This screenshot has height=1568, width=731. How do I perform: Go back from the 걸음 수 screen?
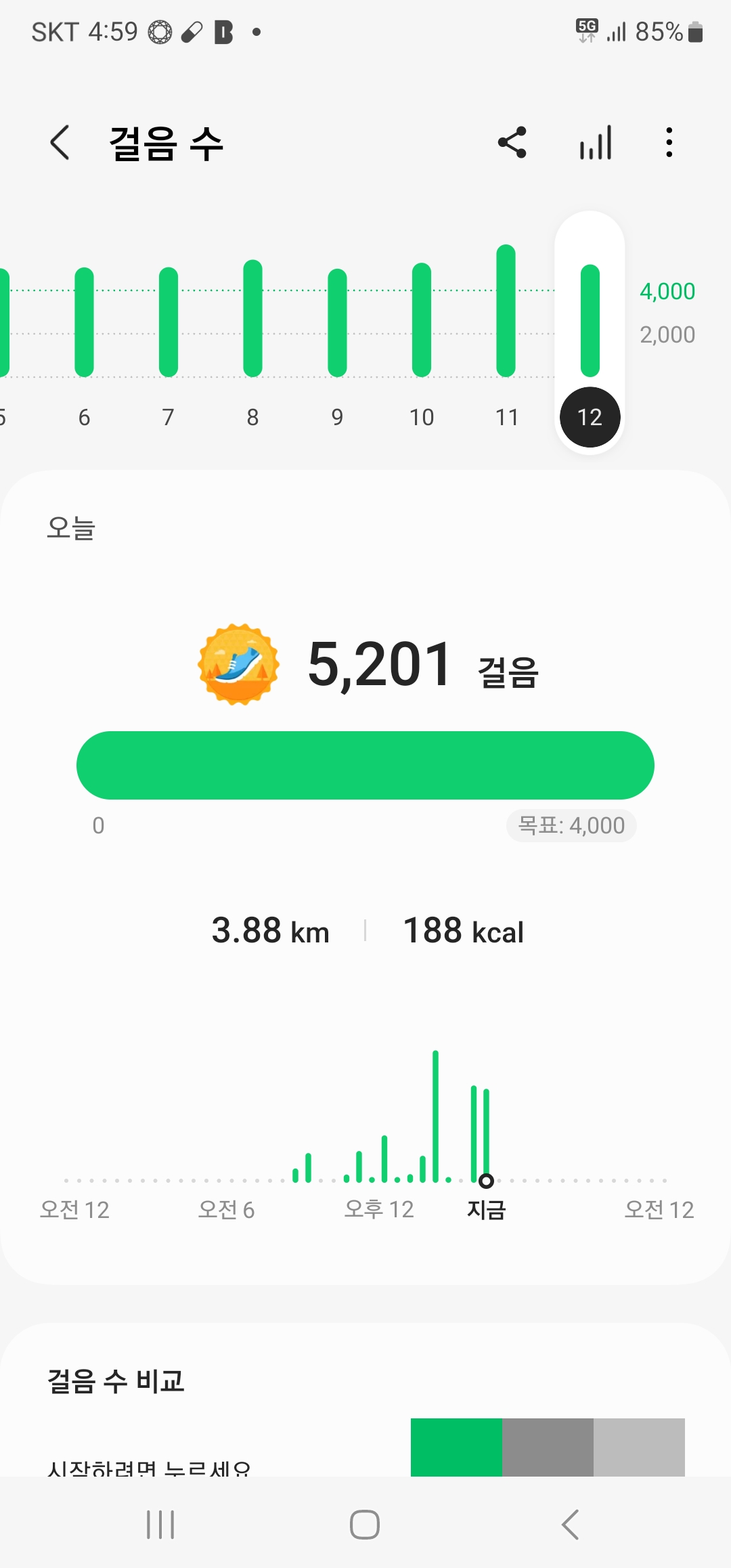point(60,143)
